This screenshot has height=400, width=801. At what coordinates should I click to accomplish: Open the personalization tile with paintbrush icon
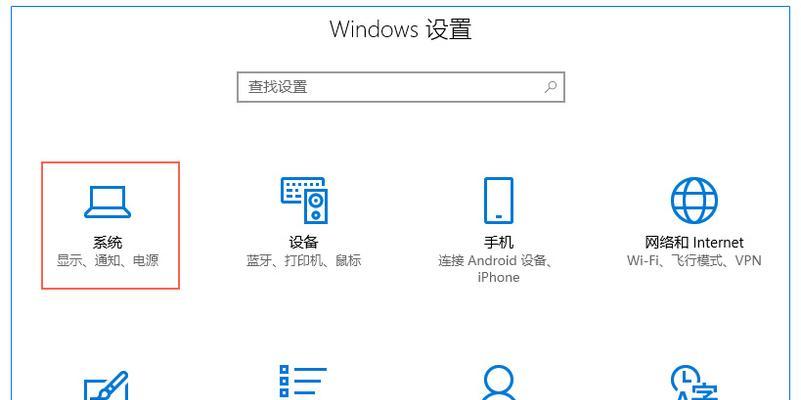coord(105,385)
